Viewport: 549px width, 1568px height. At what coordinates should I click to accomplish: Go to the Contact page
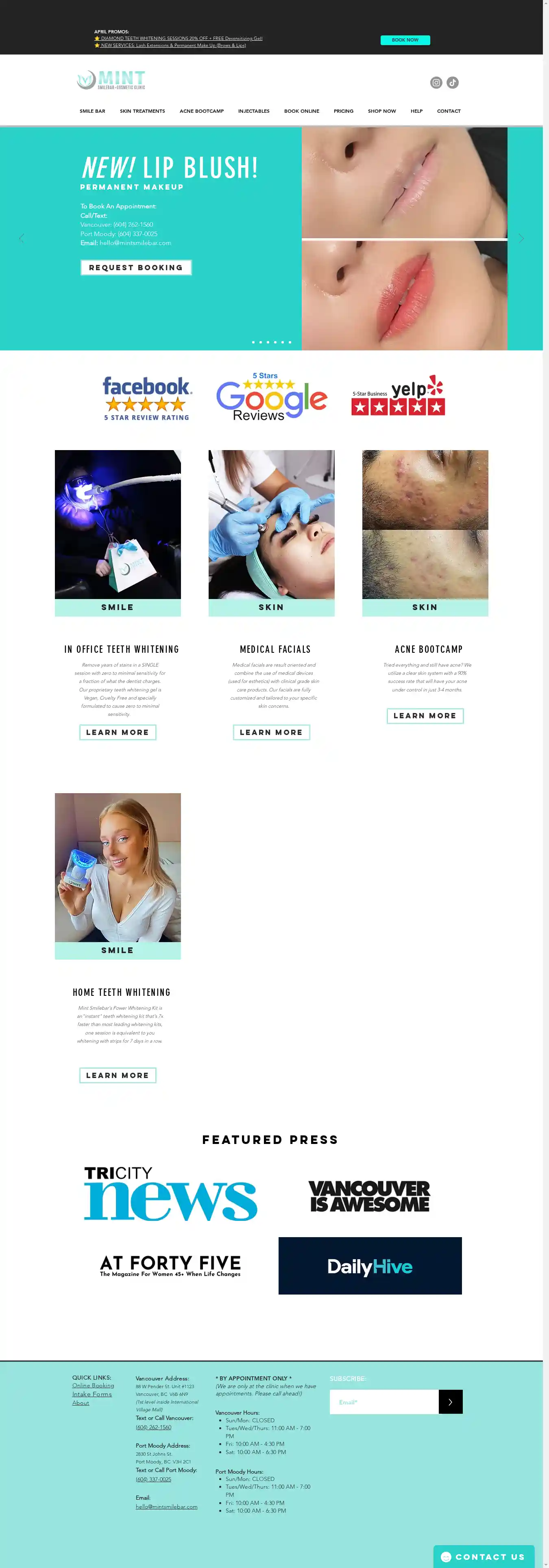[x=448, y=112]
